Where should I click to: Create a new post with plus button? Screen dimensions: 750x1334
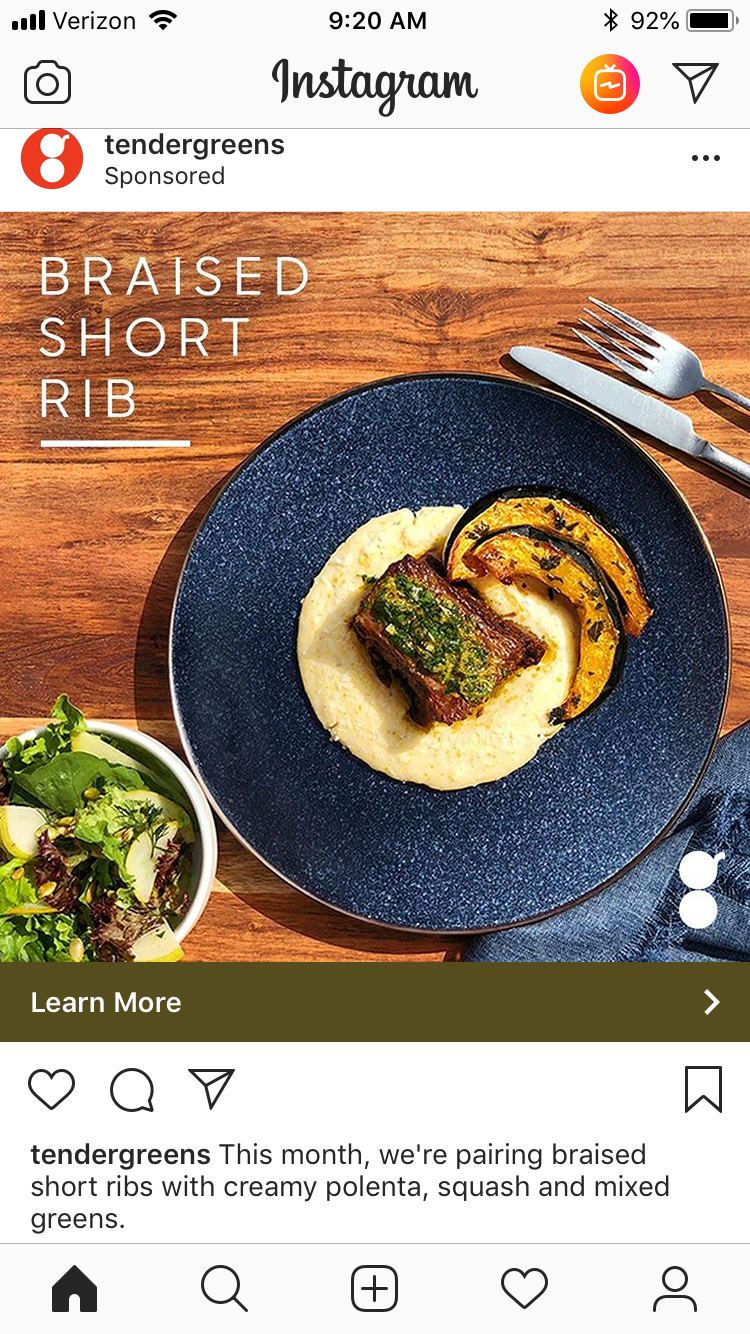[375, 1288]
